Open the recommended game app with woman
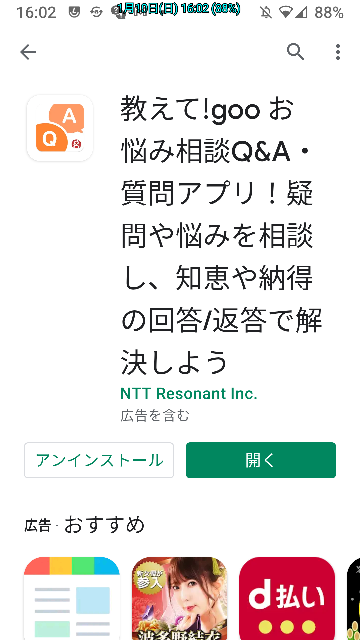 point(180,598)
